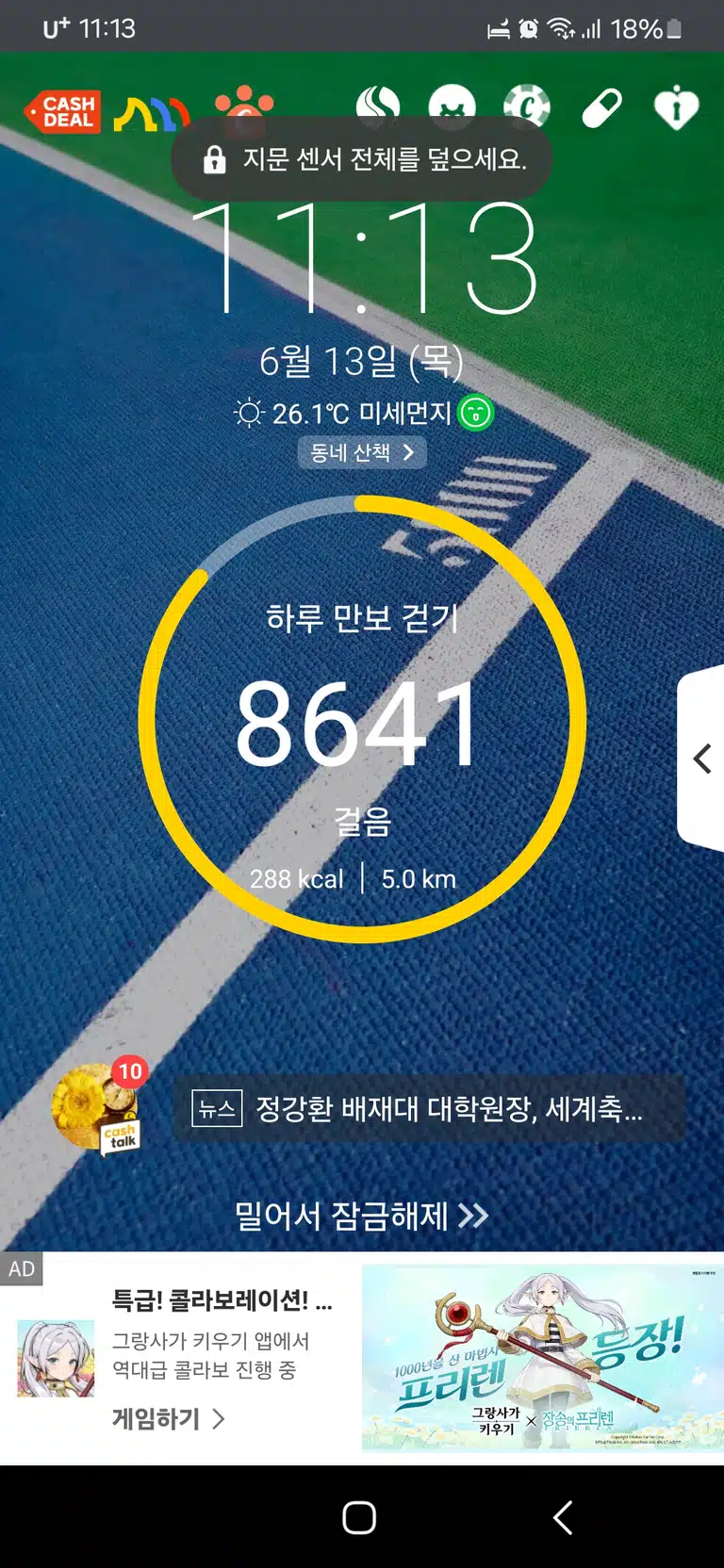Screen dimensions: 724x1568
Task: Open cash talk with 10 badge
Action: point(100,1105)
